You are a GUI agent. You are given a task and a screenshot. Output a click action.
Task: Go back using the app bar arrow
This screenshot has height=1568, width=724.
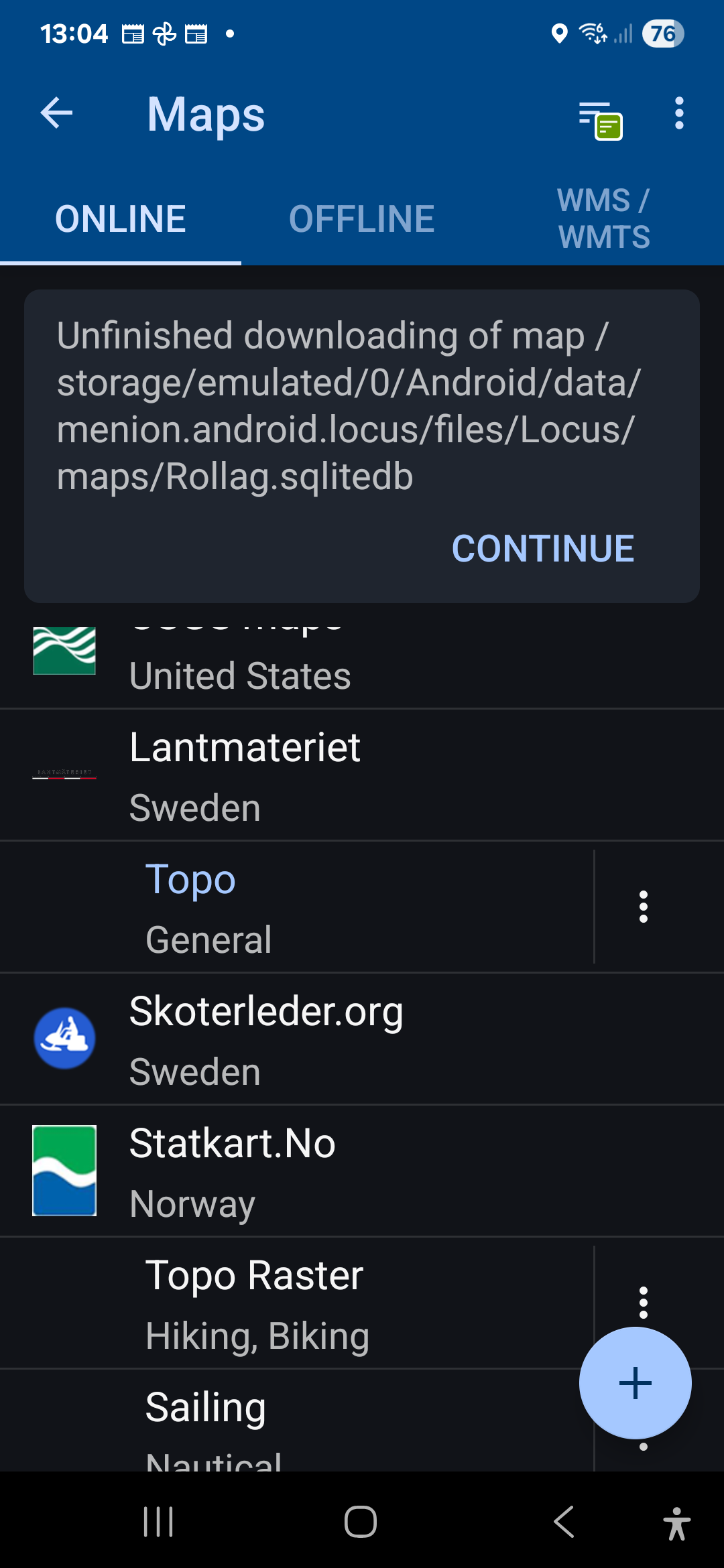(57, 113)
